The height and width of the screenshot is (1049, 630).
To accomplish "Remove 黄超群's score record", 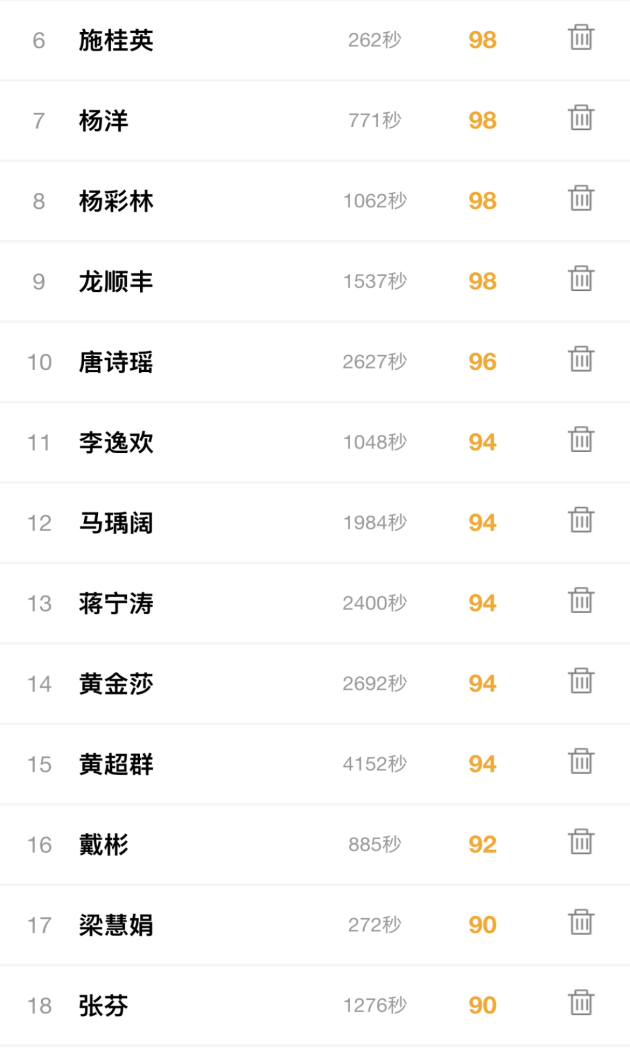I will coord(581,762).
